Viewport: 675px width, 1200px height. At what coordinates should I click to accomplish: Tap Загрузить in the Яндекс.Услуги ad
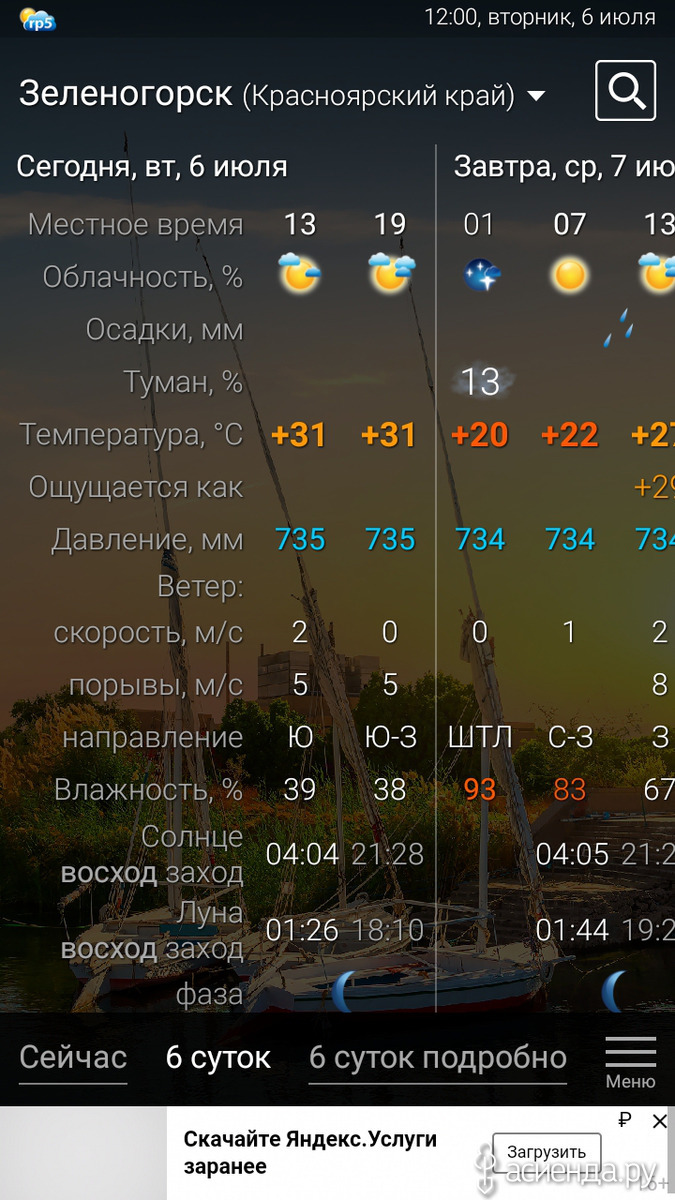pos(546,1151)
